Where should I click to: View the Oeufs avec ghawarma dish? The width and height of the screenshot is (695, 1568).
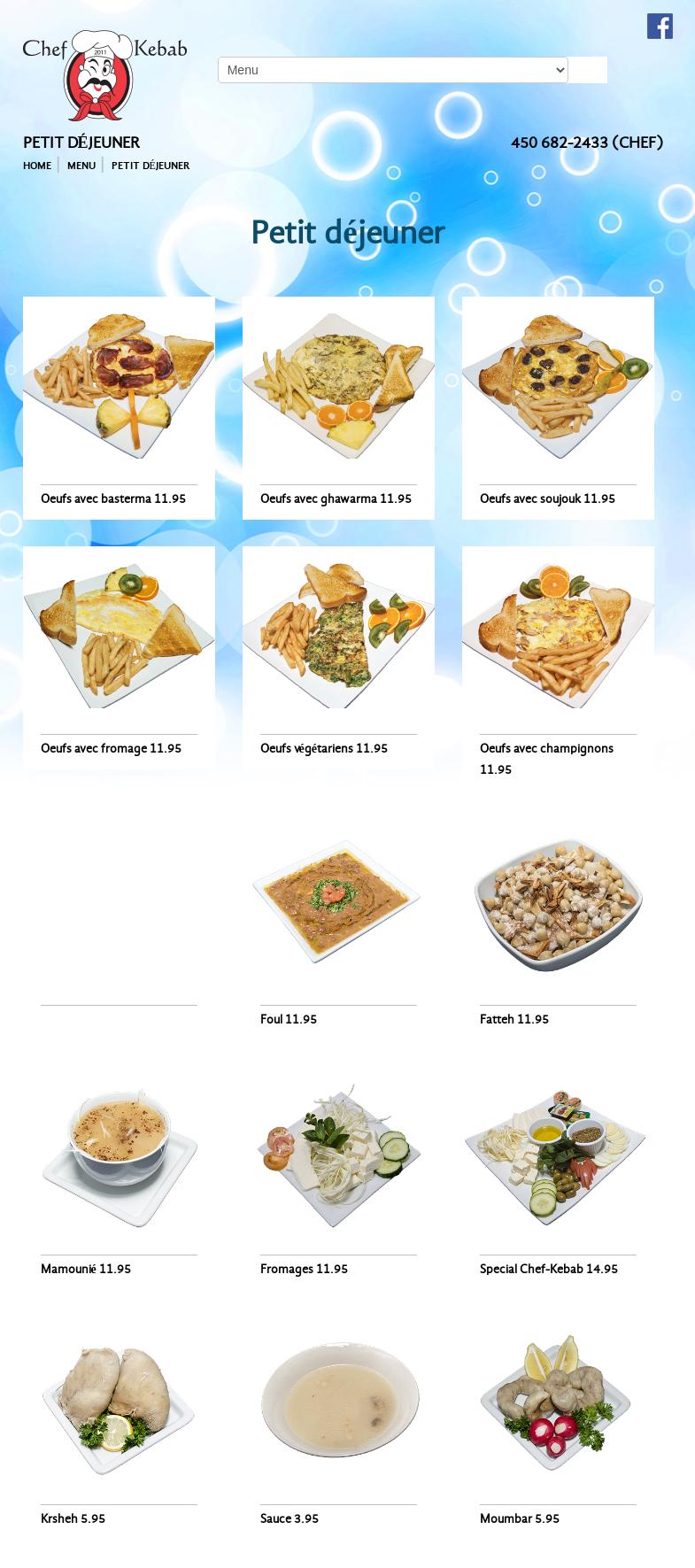tap(338, 408)
